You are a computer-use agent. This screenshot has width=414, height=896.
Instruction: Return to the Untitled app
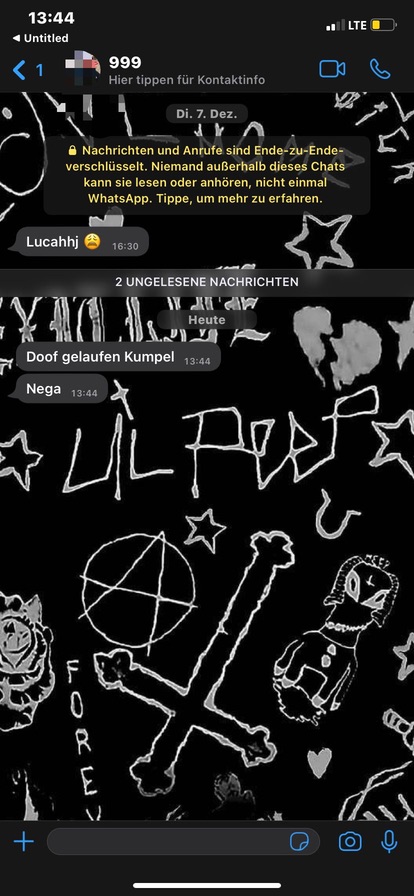(40, 38)
